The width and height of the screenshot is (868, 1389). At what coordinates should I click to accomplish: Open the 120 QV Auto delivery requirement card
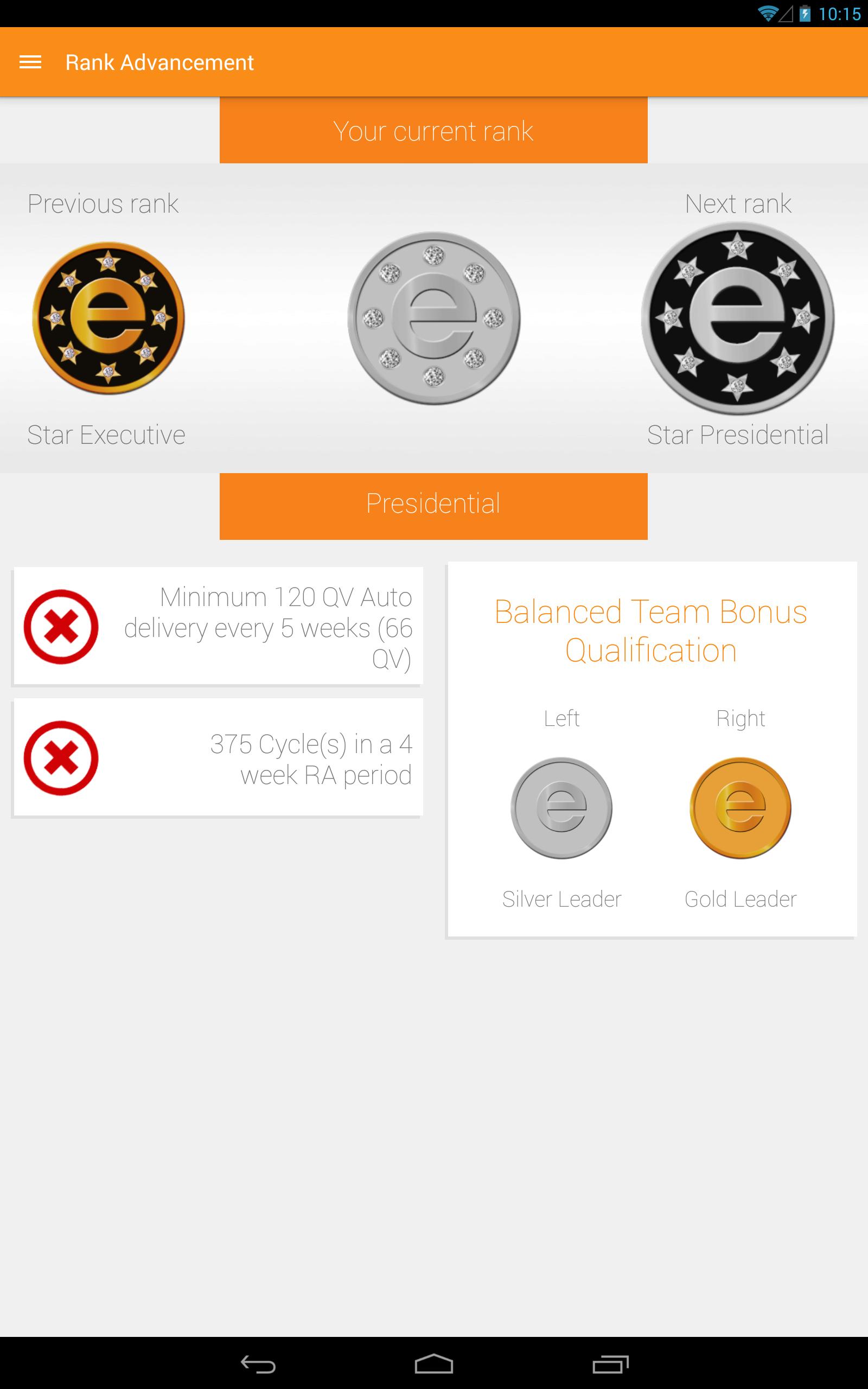pos(218,626)
